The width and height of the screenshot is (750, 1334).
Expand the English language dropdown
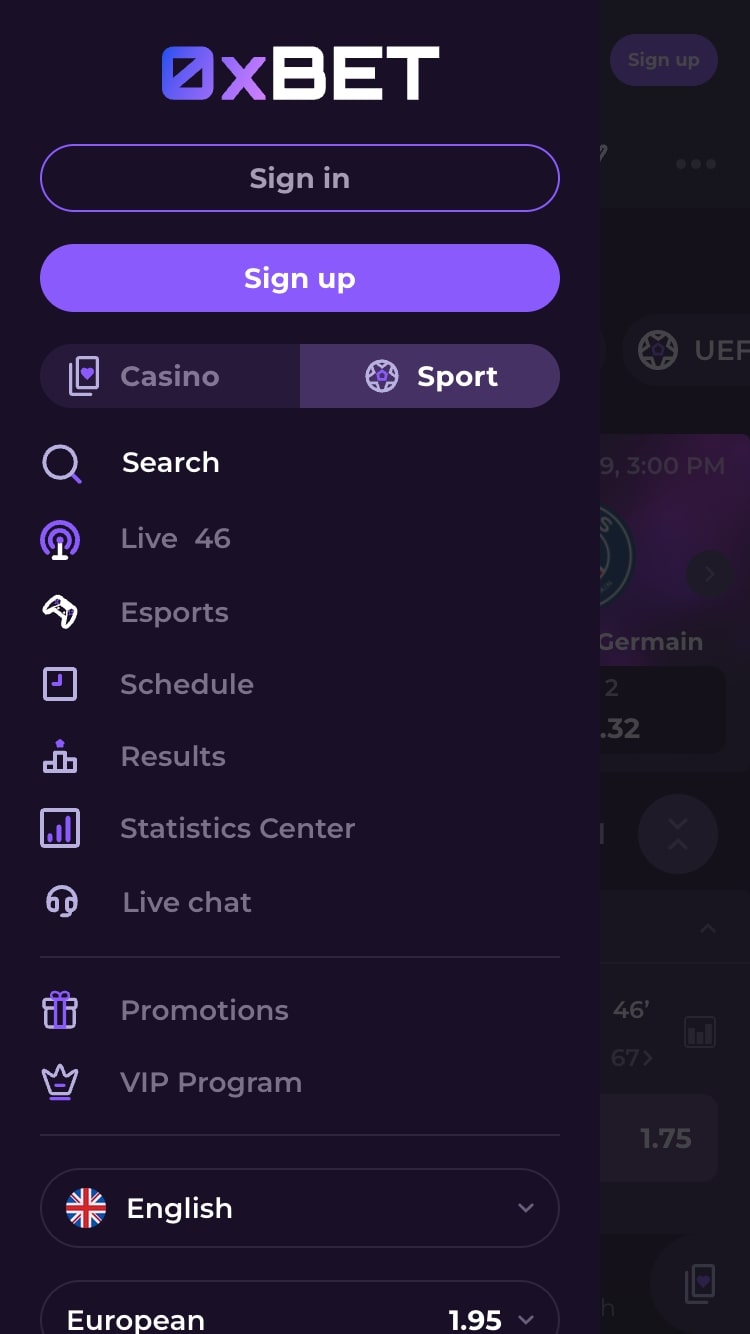299,1208
